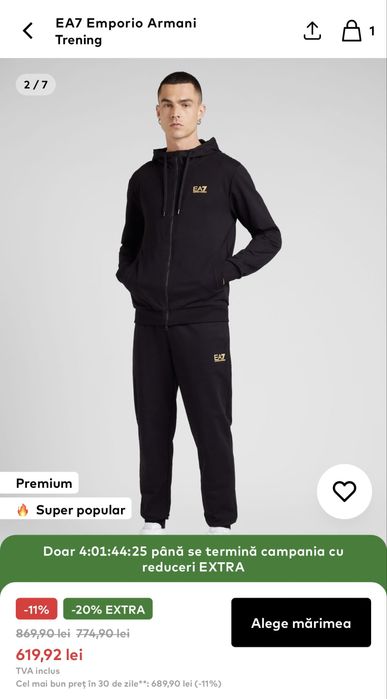Viewport: 387px width, 699px height.
Task: Share this EA7 tracksuit product
Action: [312, 31]
